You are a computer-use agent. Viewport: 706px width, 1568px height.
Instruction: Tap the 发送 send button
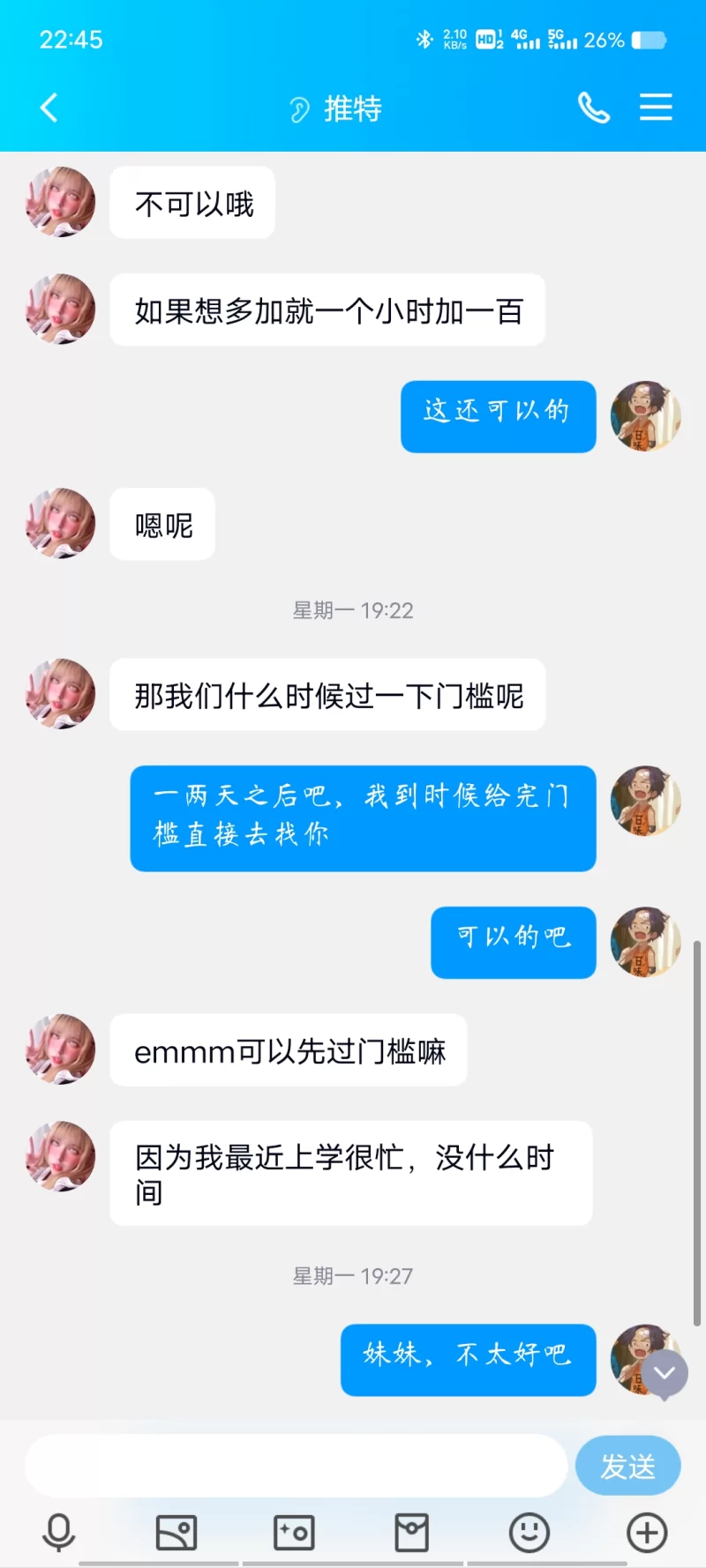(627, 1466)
